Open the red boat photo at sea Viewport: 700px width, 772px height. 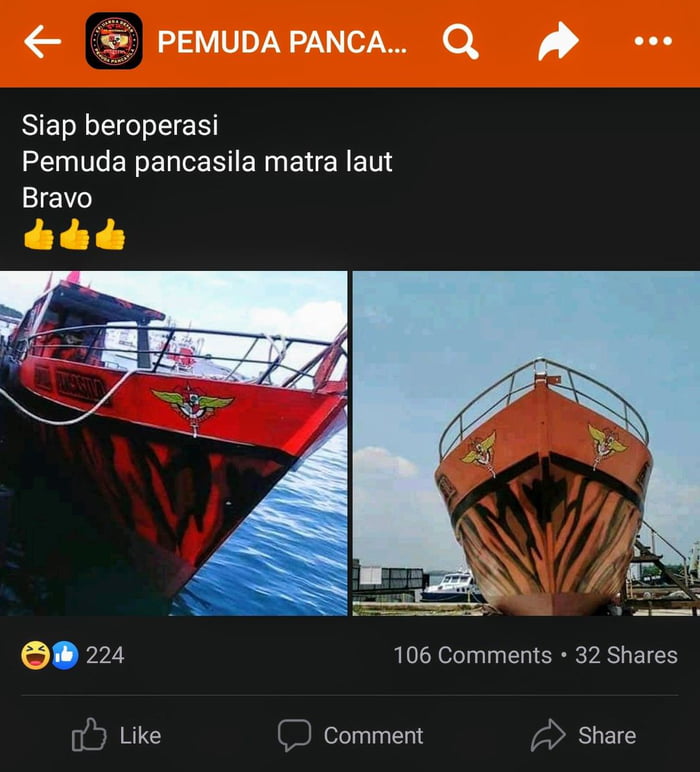click(x=174, y=443)
